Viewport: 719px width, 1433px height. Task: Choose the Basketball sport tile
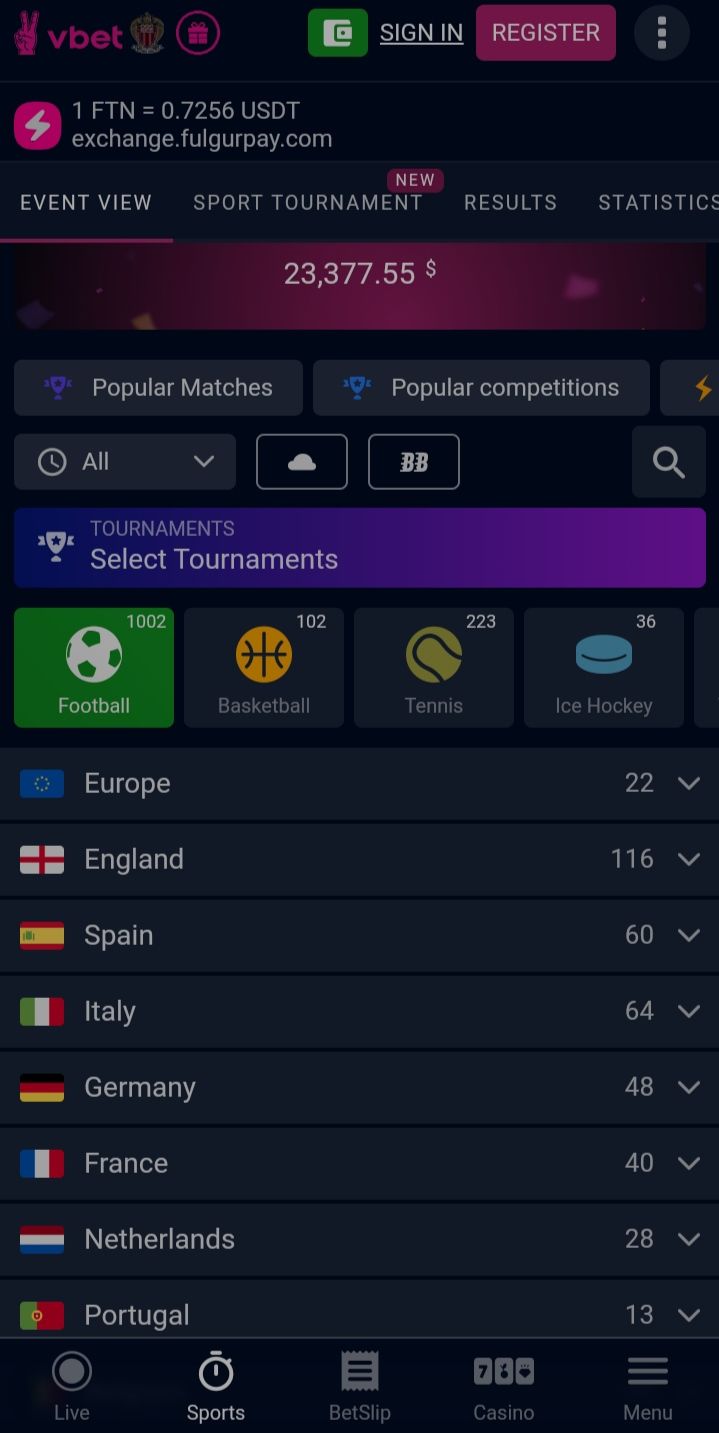[264, 667]
